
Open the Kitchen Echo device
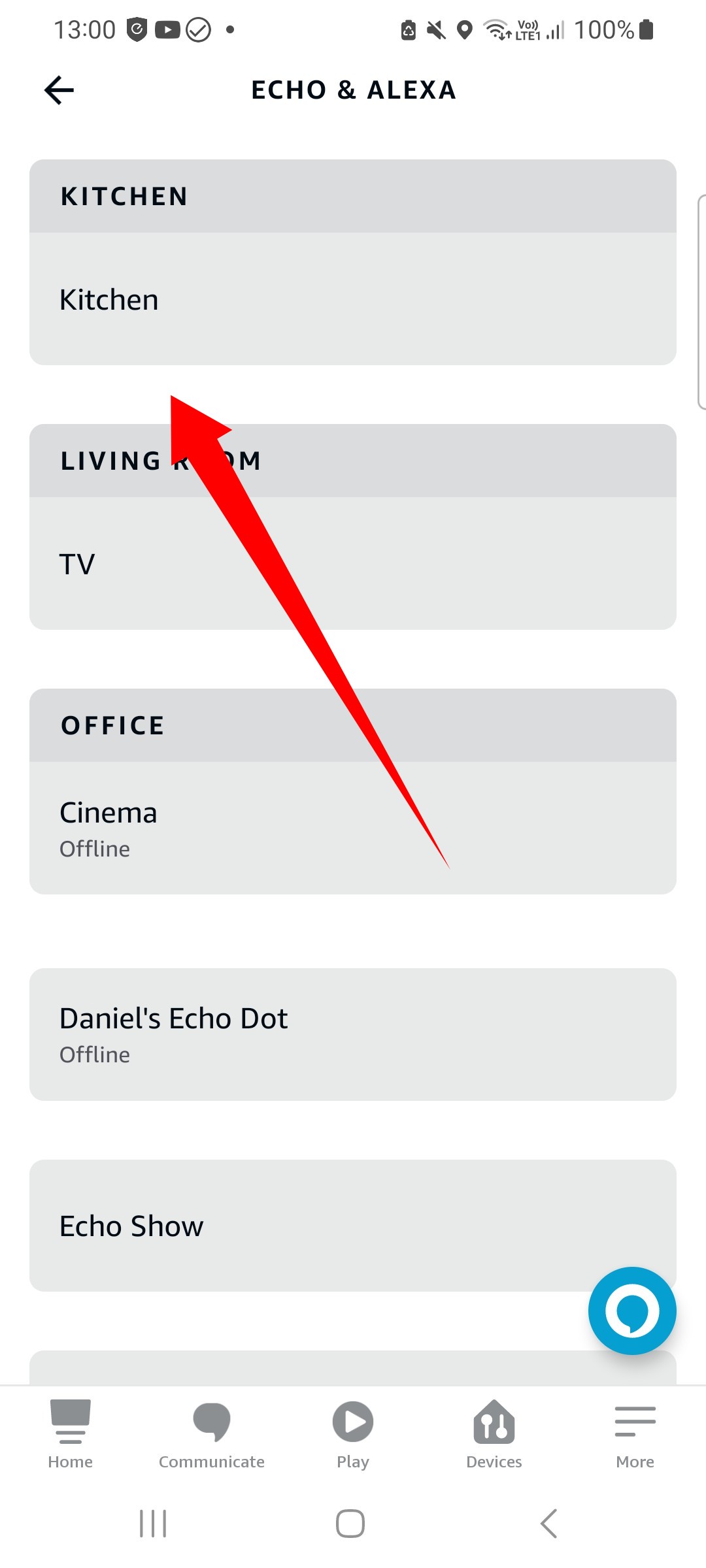click(x=353, y=299)
